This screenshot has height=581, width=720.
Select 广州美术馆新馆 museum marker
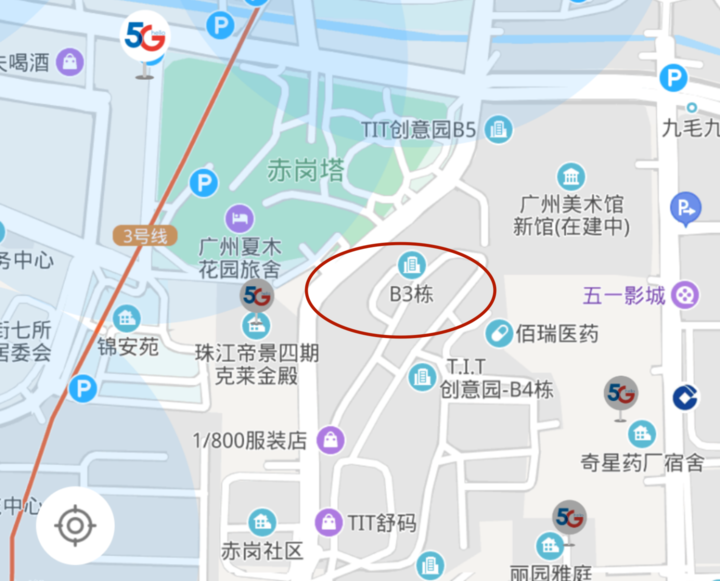[x=571, y=178]
